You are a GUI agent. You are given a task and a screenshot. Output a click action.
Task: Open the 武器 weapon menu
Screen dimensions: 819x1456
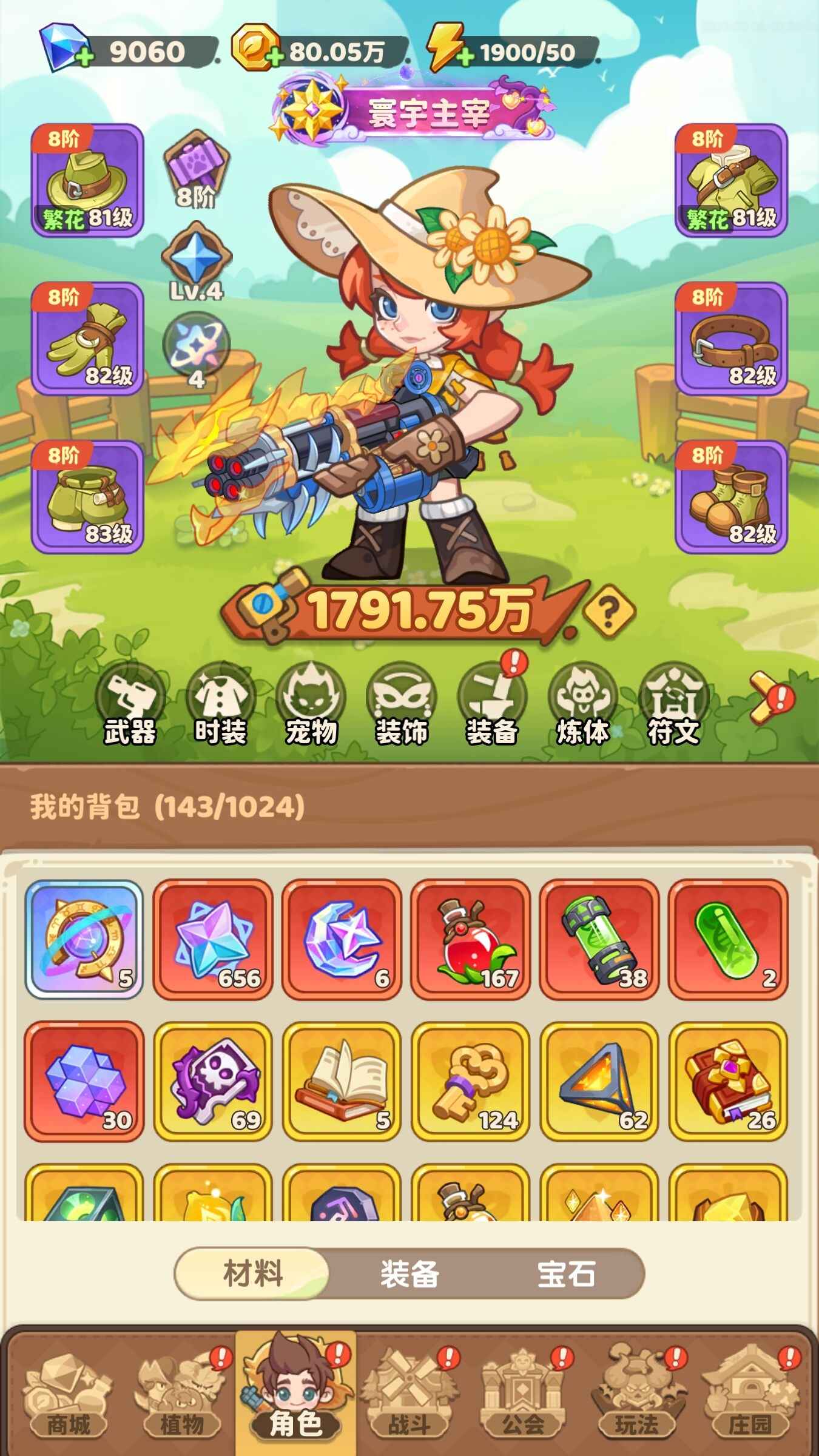coord(130,704)
